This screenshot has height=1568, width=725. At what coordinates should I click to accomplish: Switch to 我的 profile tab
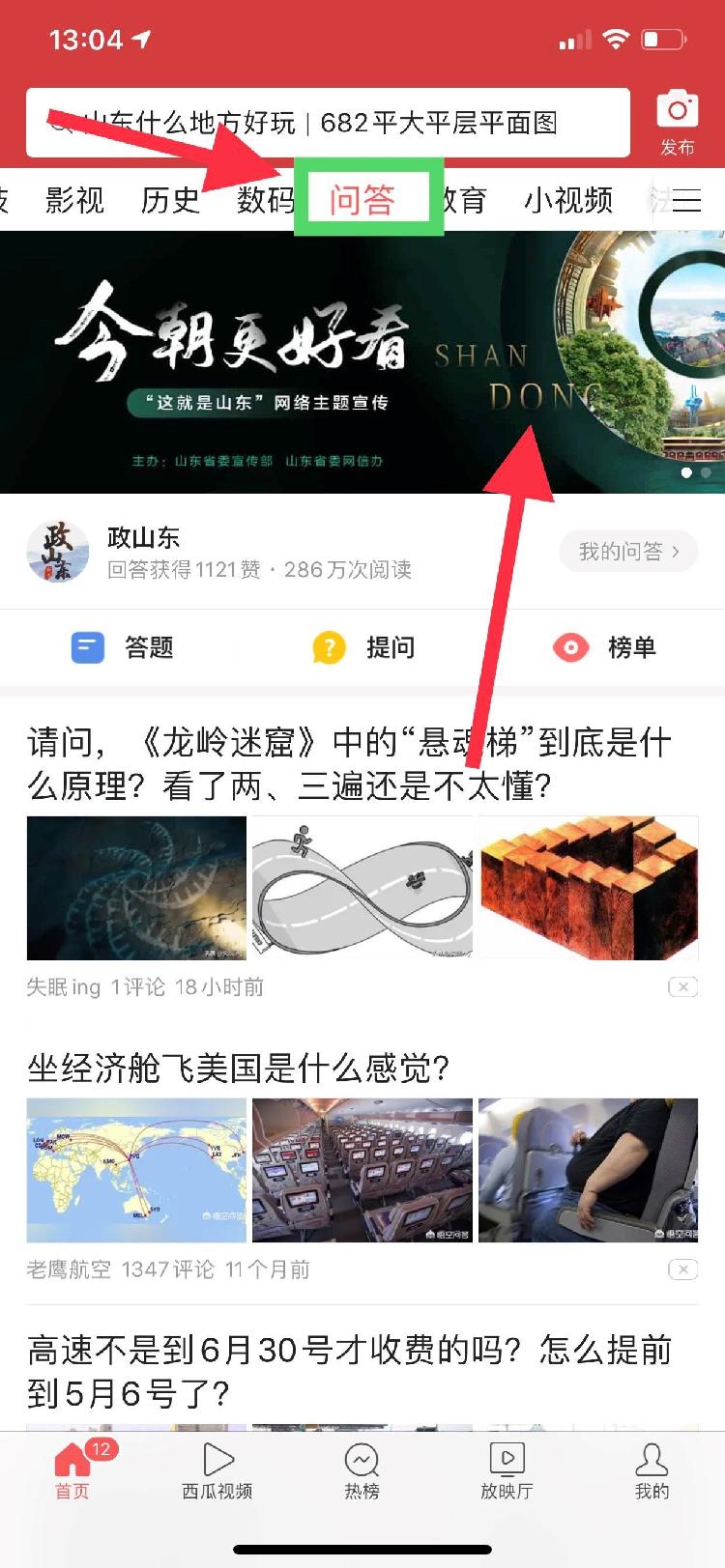click(x=651, y=1470)
